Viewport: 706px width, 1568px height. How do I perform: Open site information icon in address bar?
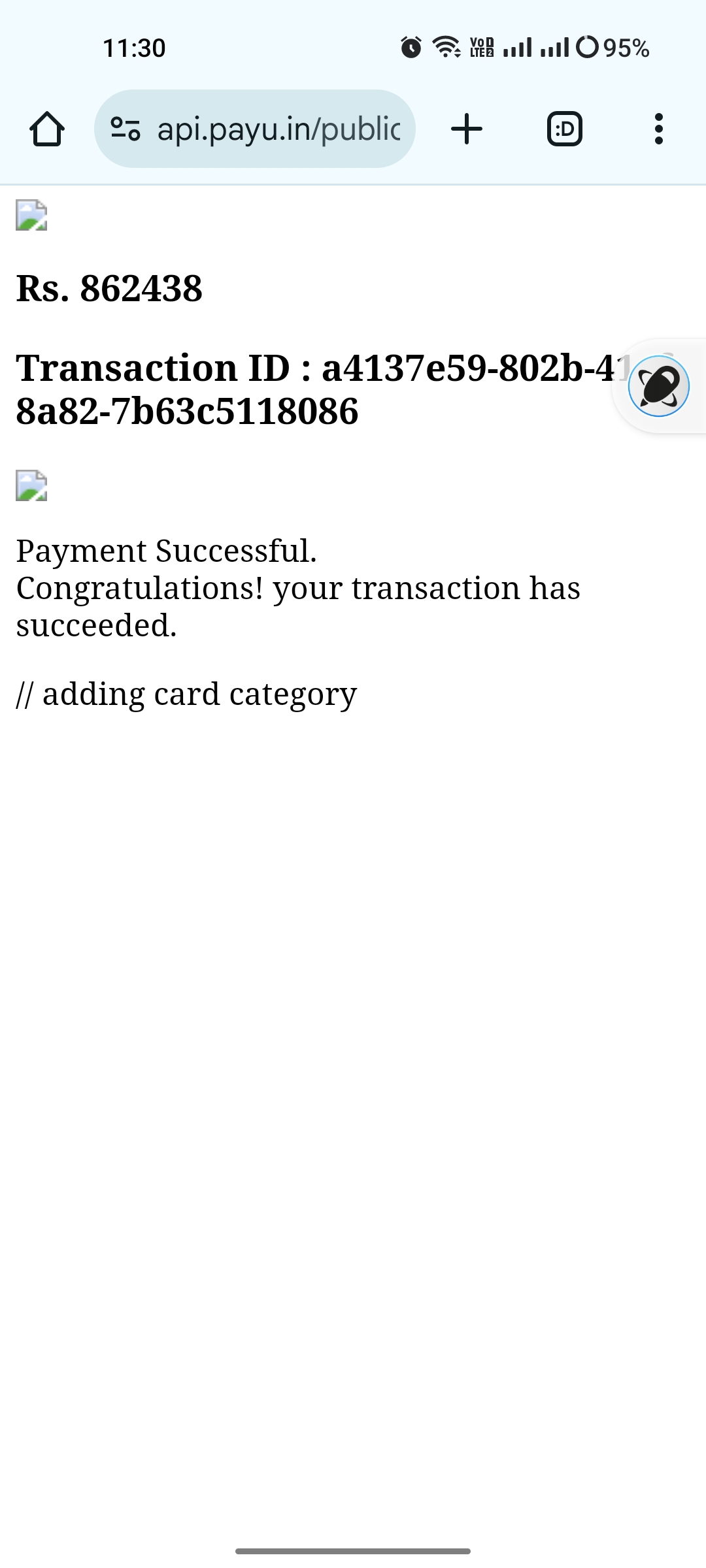125,129
